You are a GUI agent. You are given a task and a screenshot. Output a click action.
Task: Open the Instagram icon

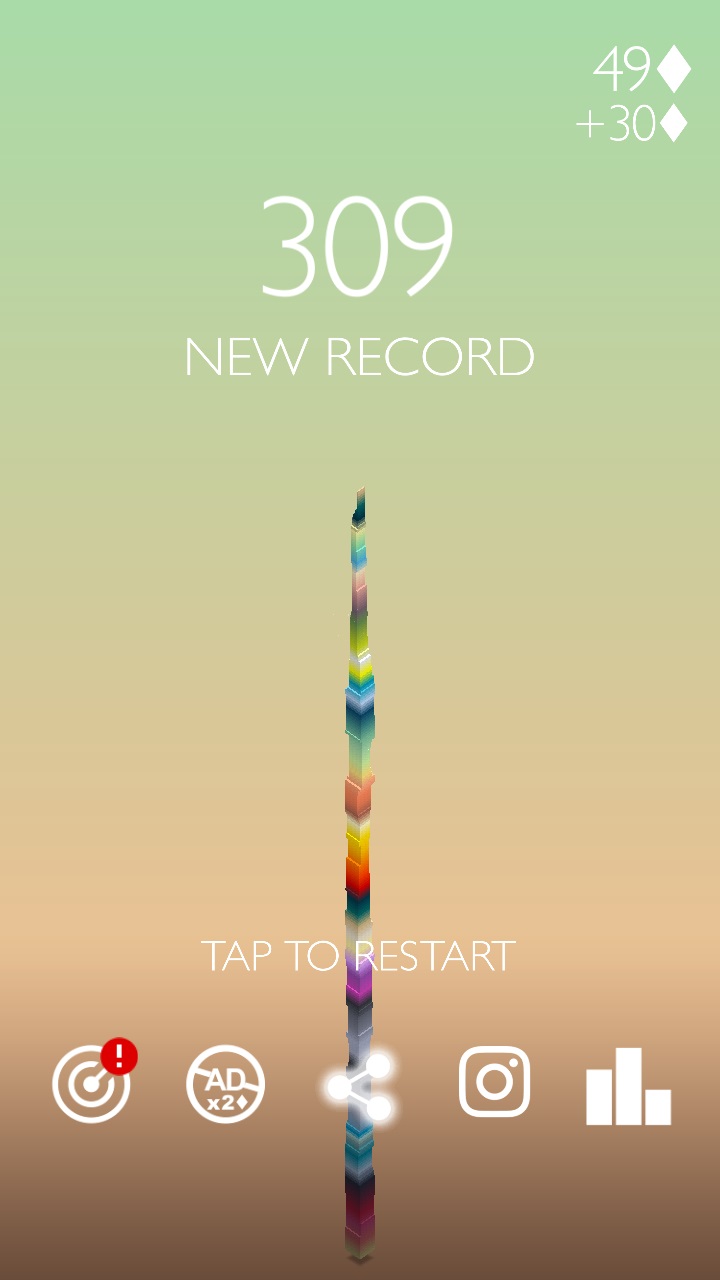click(x=494, y=1082)
